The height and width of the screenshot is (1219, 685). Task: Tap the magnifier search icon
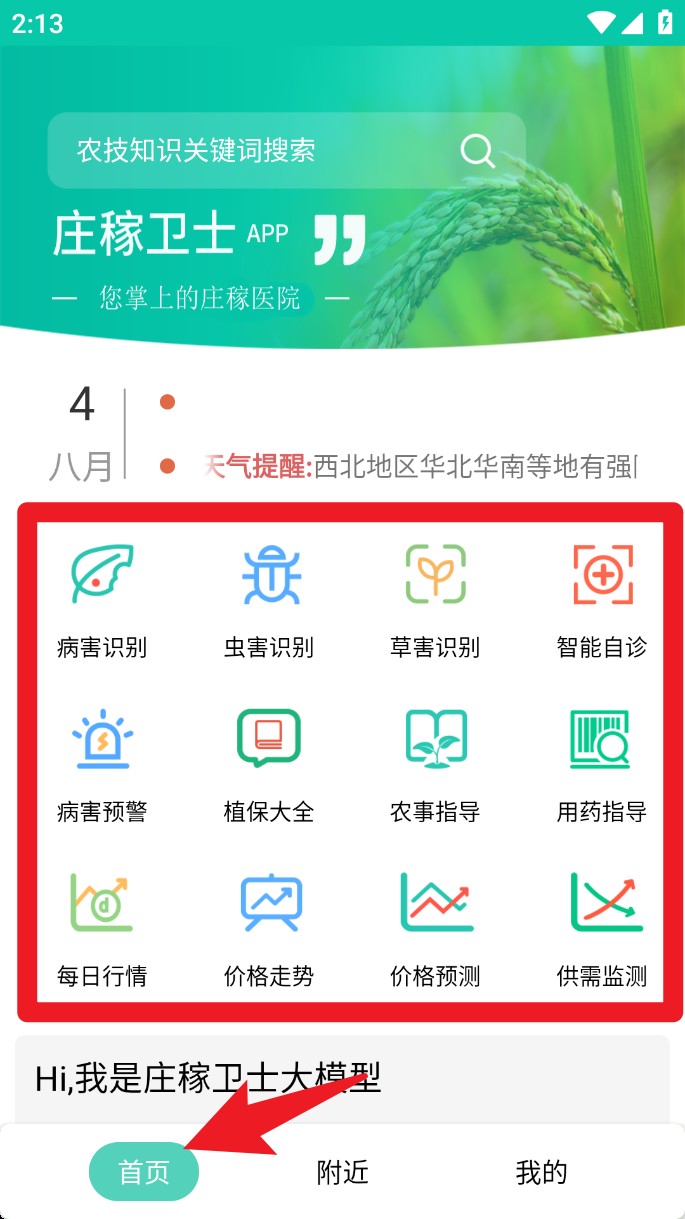477,151
